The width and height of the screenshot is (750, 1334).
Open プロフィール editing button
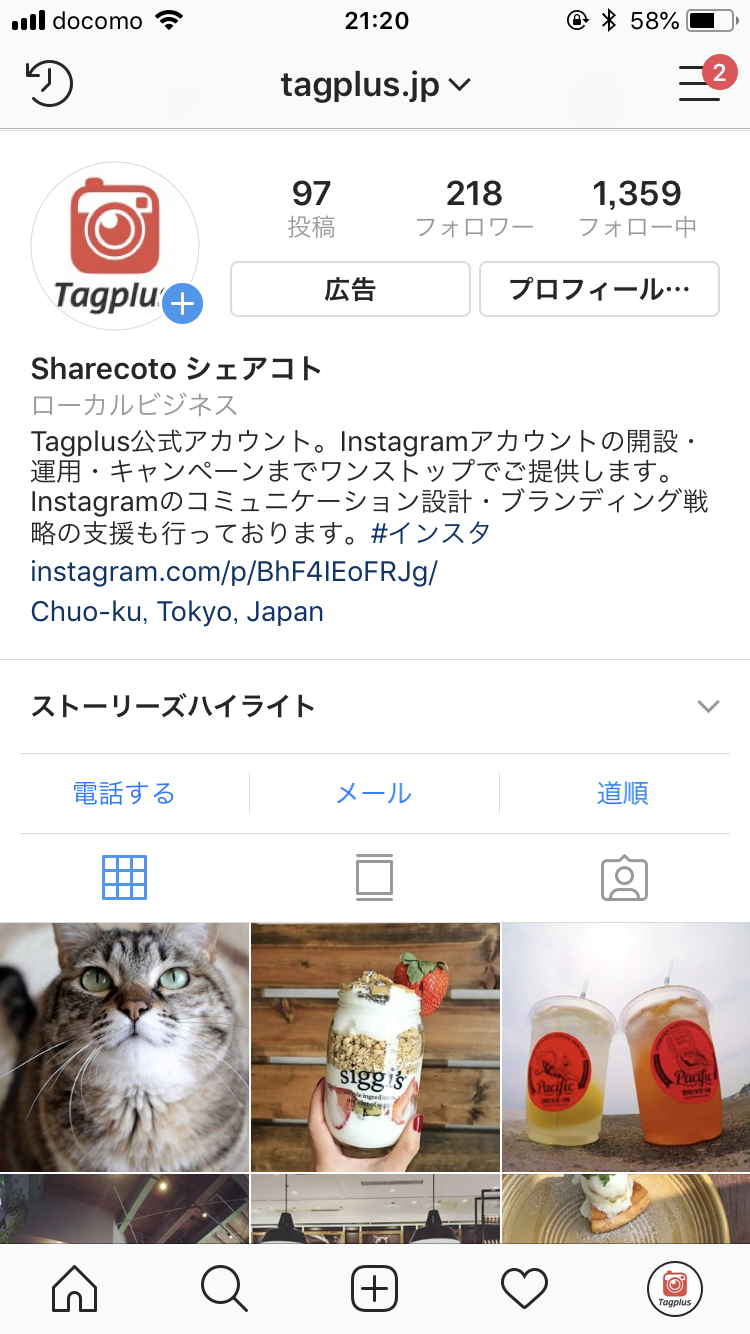[x=599, y=289]
